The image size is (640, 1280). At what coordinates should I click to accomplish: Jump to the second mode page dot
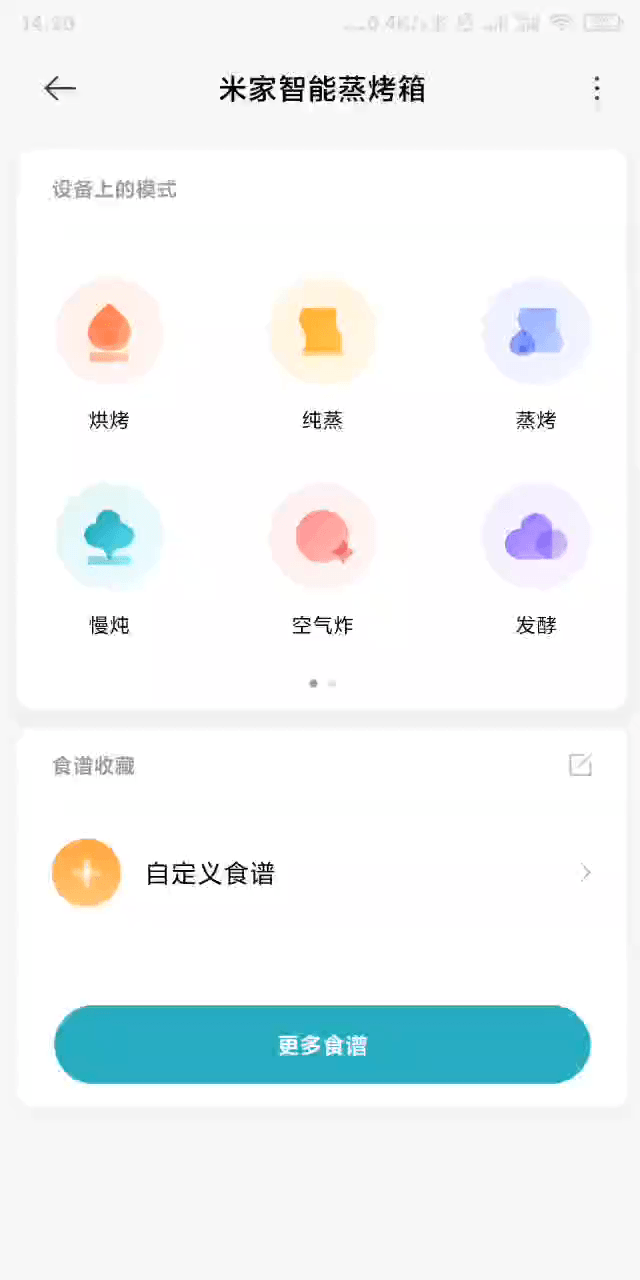(332, 684)
